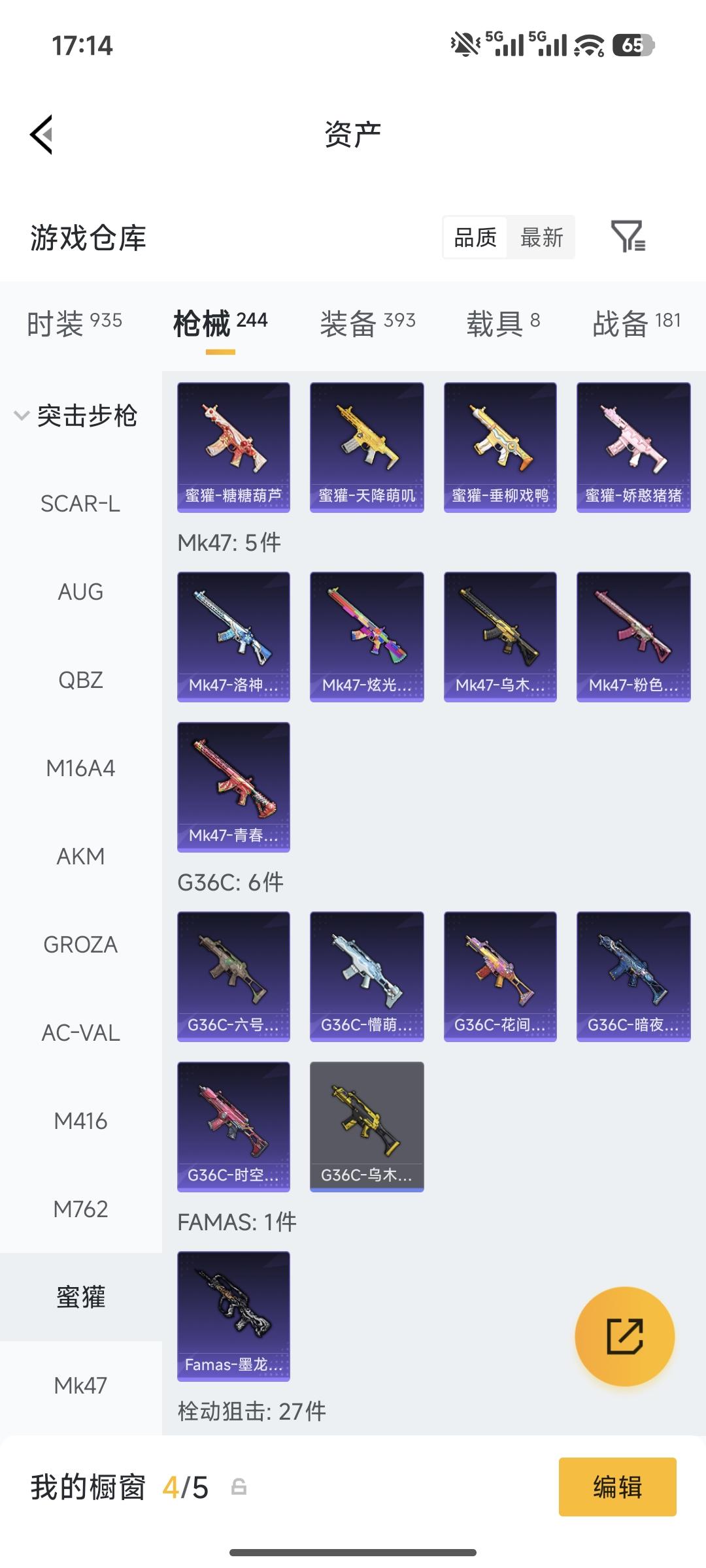Switch to the 战备 tab
Viewport: 706px width, 1568px height.
point(636,323)
